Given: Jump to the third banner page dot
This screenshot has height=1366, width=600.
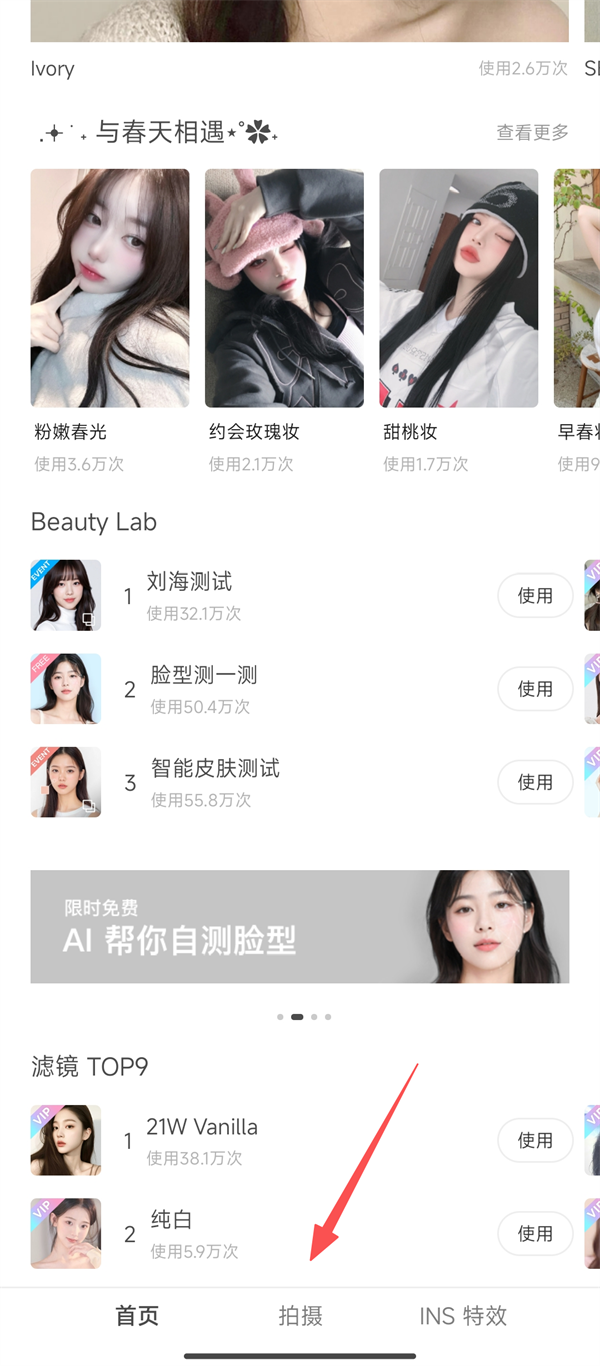Looking at the screenshot, I should tap(314, 1017).
